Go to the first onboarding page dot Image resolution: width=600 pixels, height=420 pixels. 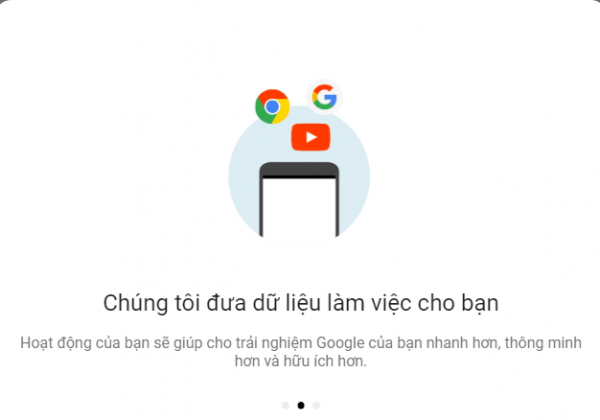(x=285, y=405)
